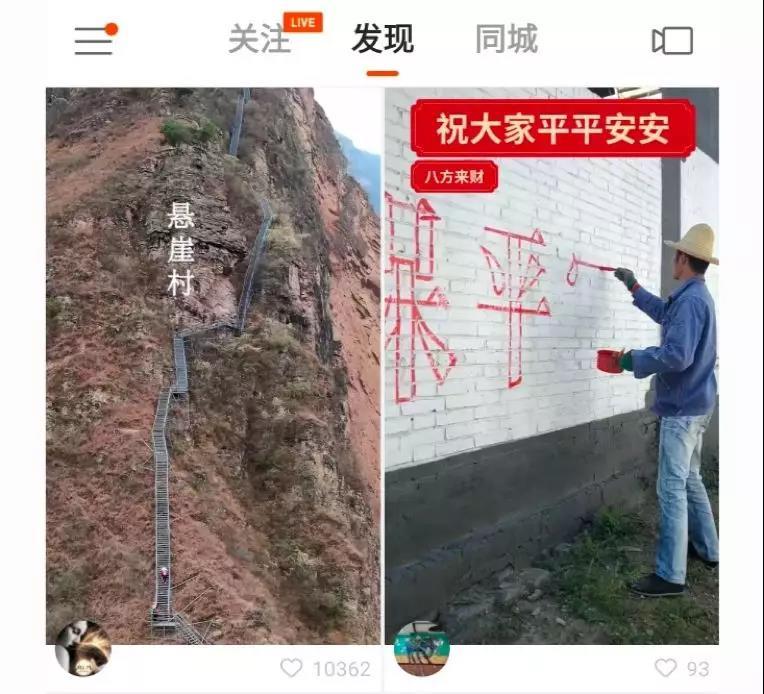Select the 发现 tab
764x694 pixels.
382,40
